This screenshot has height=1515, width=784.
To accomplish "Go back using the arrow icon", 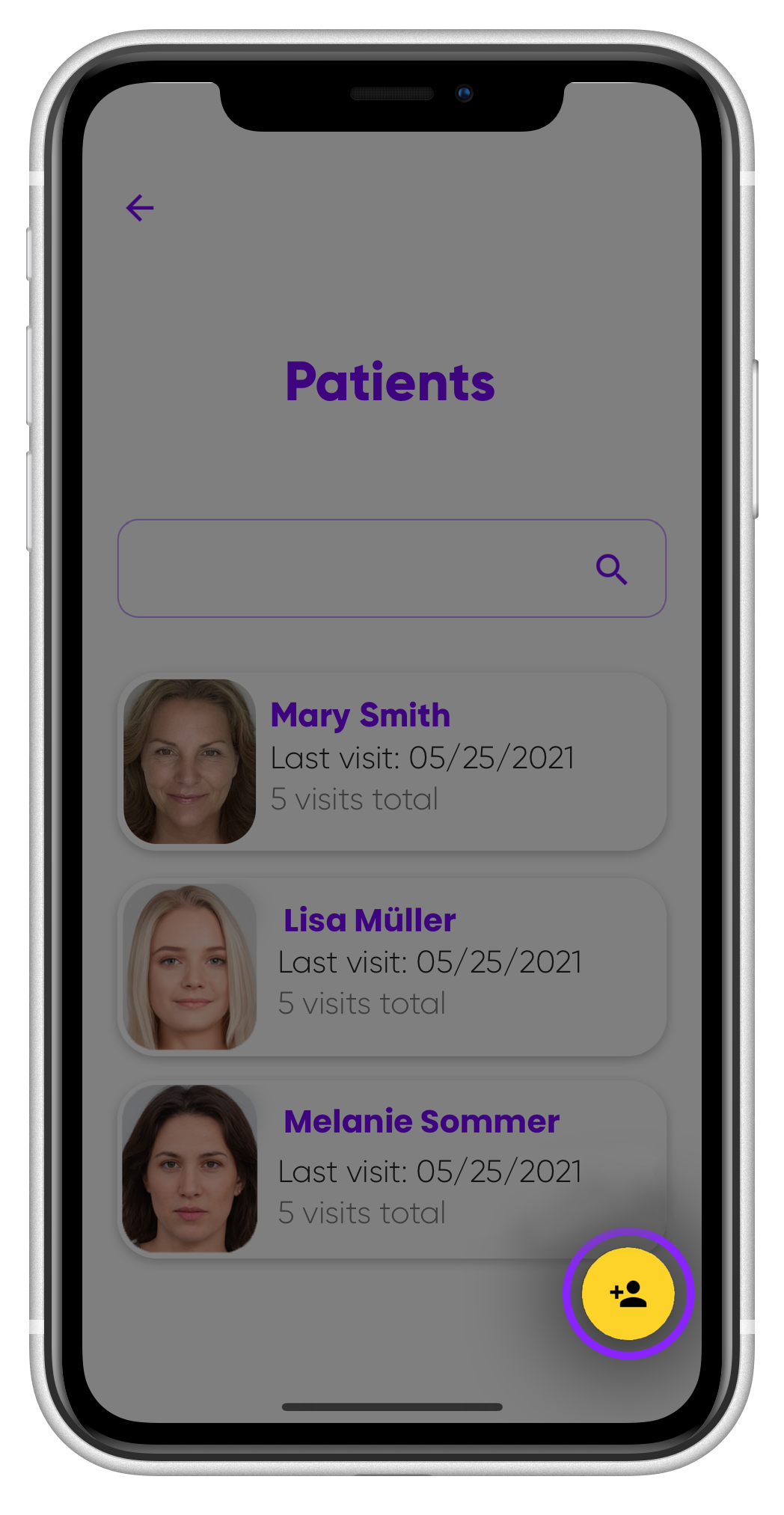I will coord(140,208).
